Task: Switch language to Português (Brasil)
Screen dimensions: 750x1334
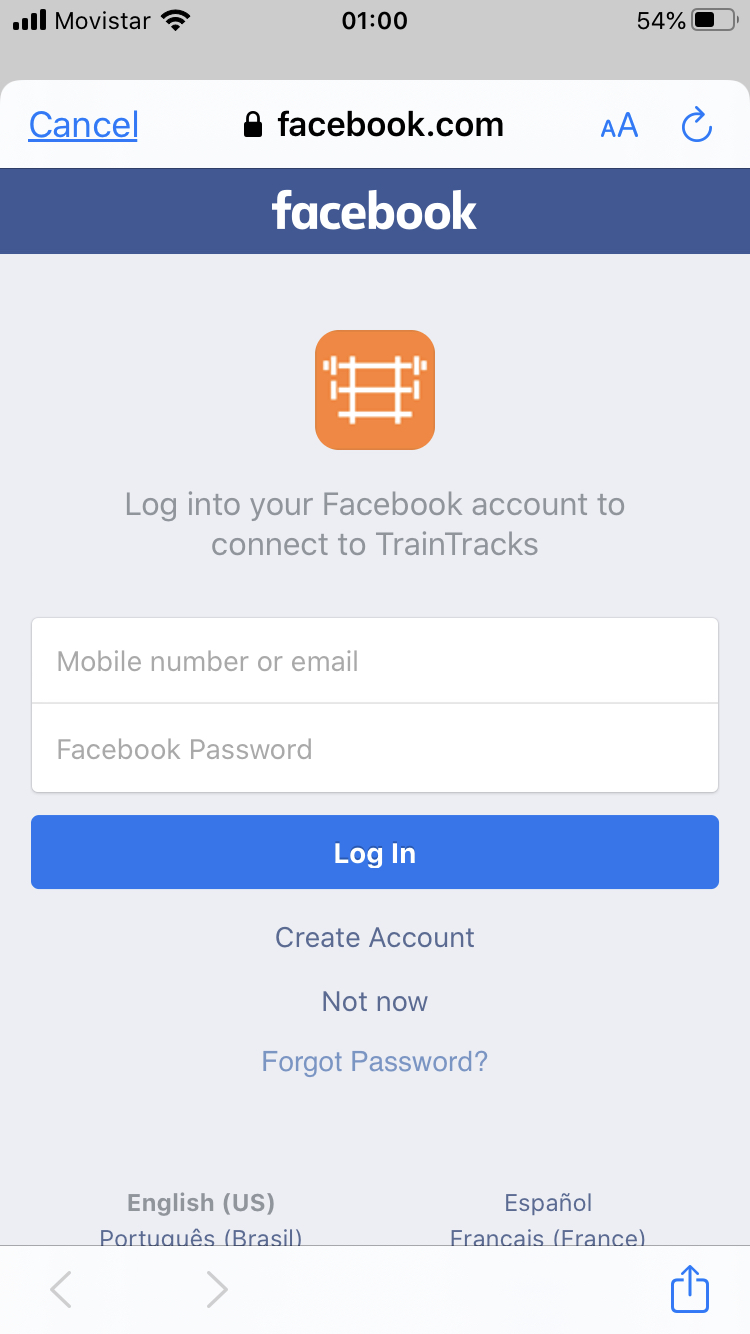Action: coord(201,1237)
